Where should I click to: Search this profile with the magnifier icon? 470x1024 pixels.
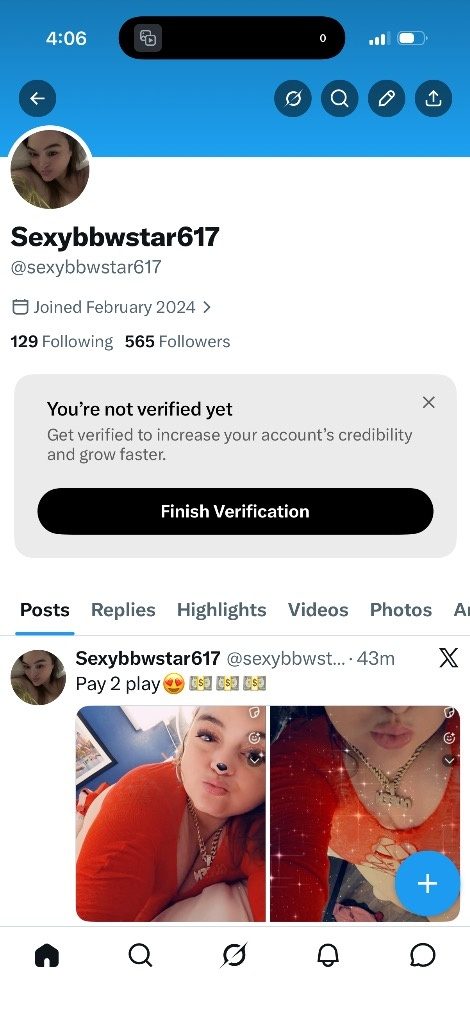coord(339,99)
